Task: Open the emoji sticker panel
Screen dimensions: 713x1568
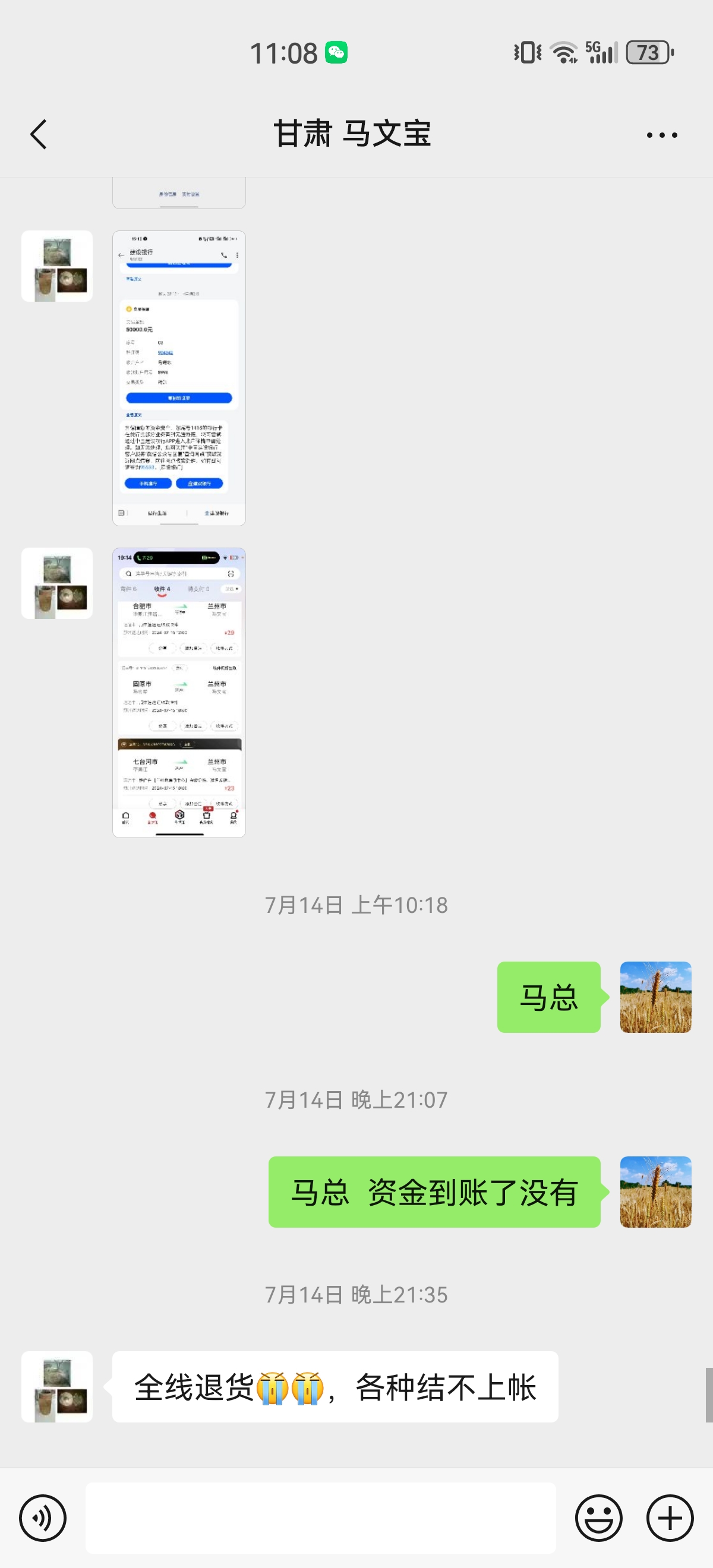Action: pyautogui.click(x=598, y=1518)
